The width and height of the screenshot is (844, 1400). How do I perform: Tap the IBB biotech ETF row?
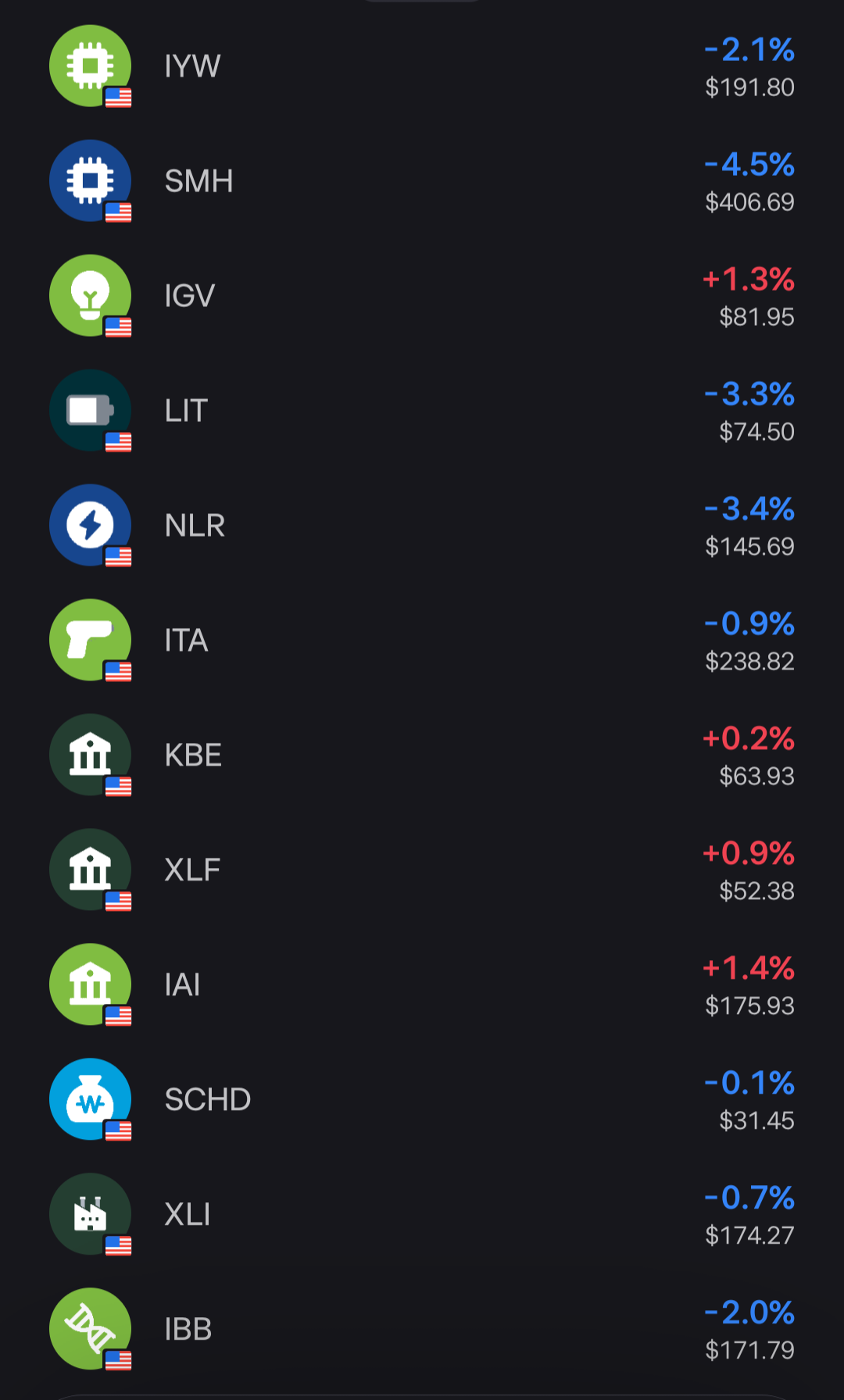[188, 1330]
